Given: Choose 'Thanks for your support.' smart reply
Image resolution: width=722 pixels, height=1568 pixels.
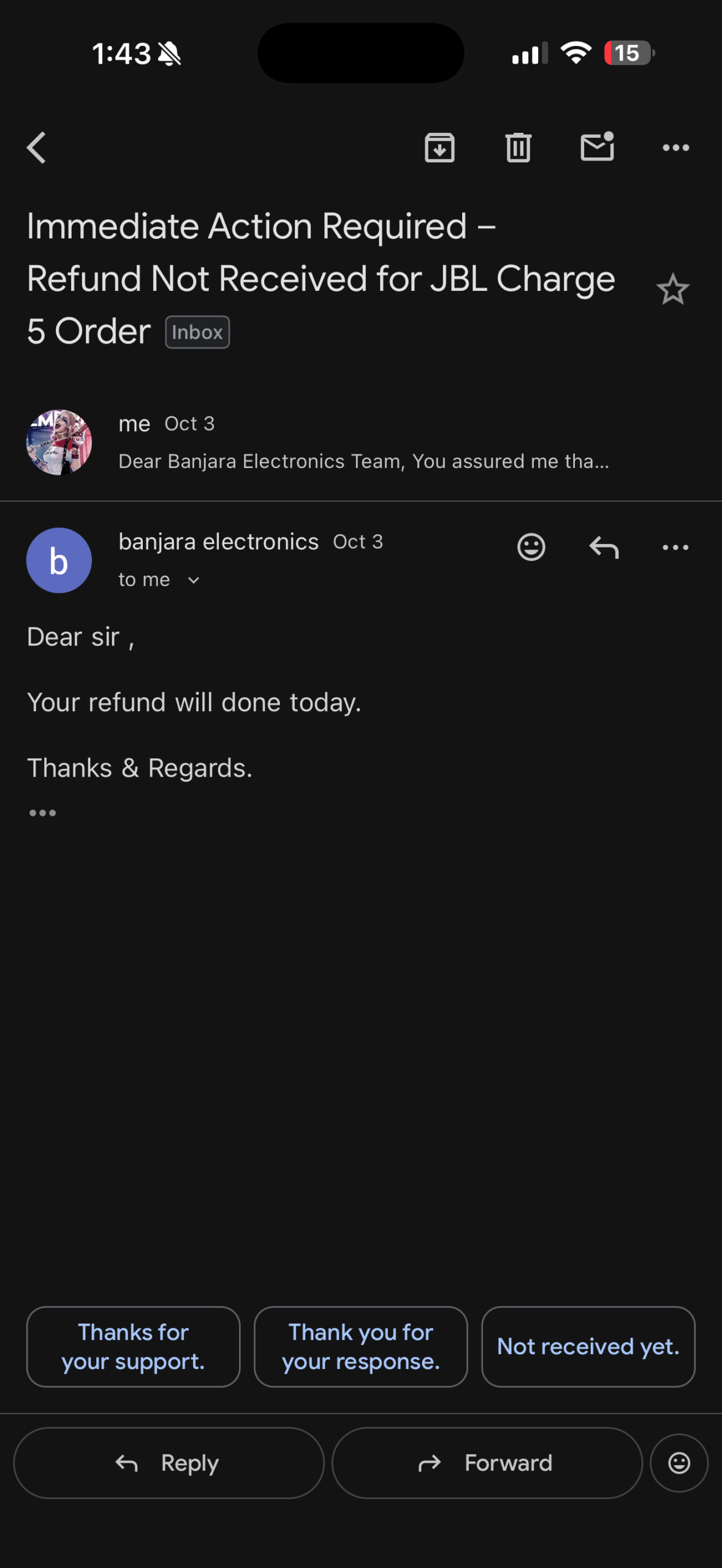Looking at the screenshot, I should point(133,1346).
